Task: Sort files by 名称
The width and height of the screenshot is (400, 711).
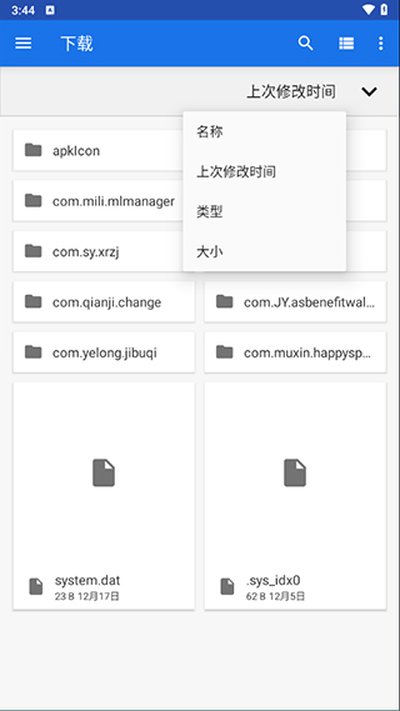Action: point(264,132)
